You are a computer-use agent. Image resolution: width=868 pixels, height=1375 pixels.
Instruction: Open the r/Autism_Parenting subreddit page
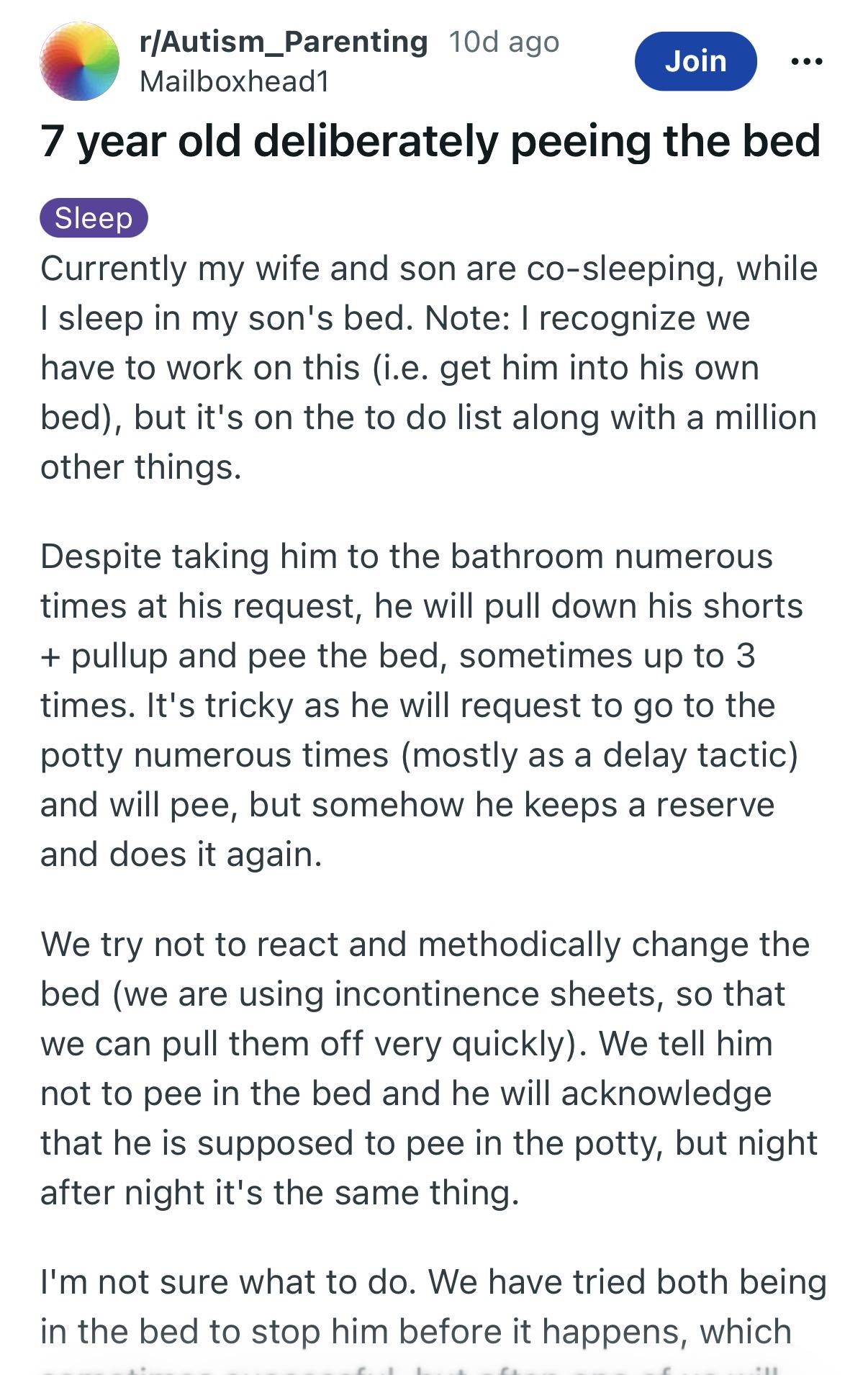pyautogui.click(x=284, y=42)
